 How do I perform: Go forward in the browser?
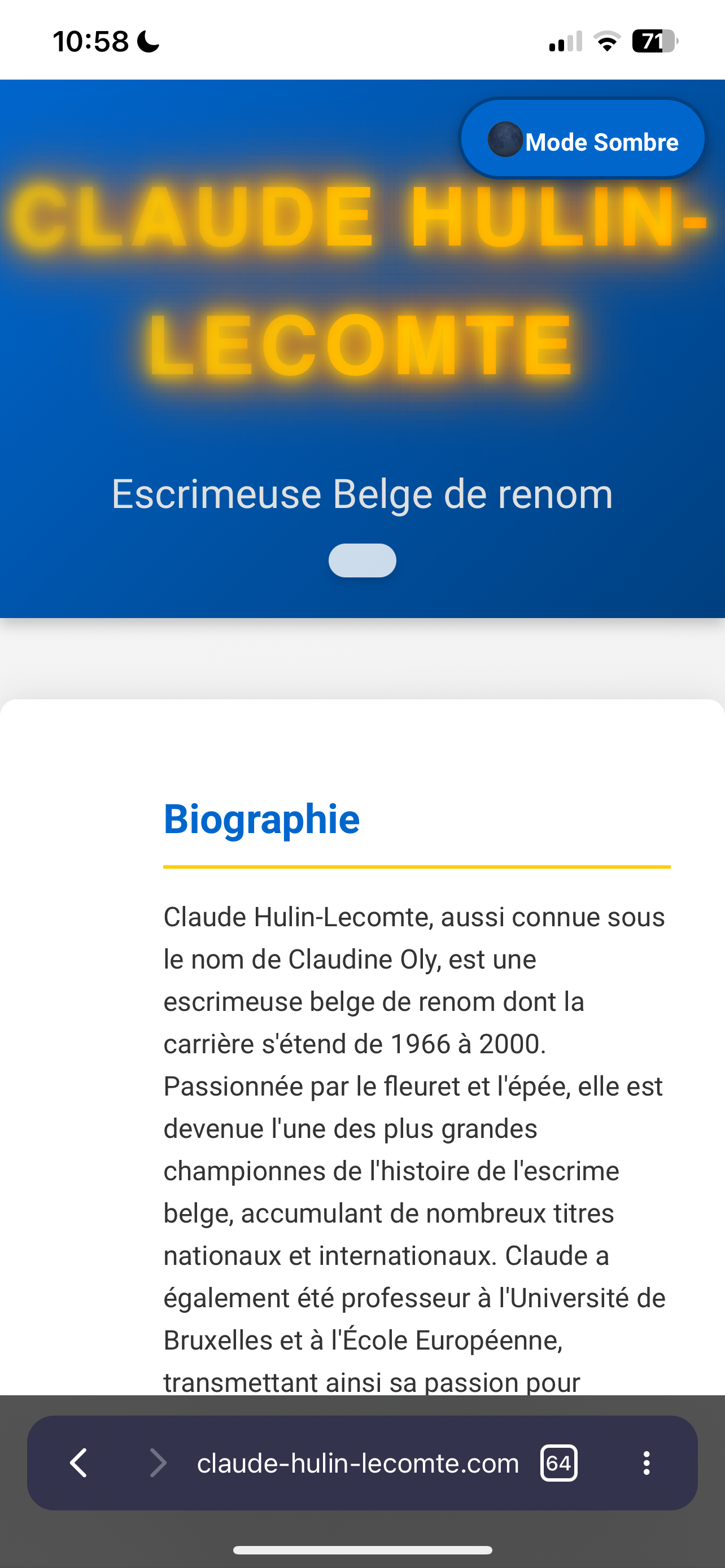pyautogui.click(x=158, y=1462)
